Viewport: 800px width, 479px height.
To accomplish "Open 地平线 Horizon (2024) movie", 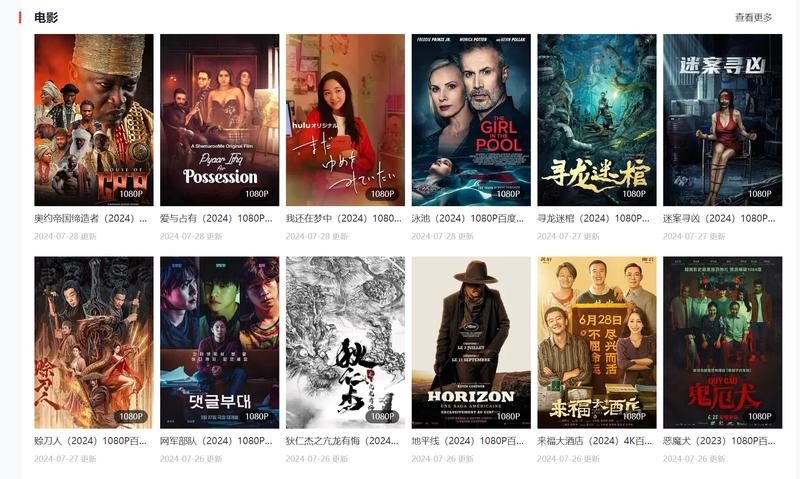I will tap(471, 342).
